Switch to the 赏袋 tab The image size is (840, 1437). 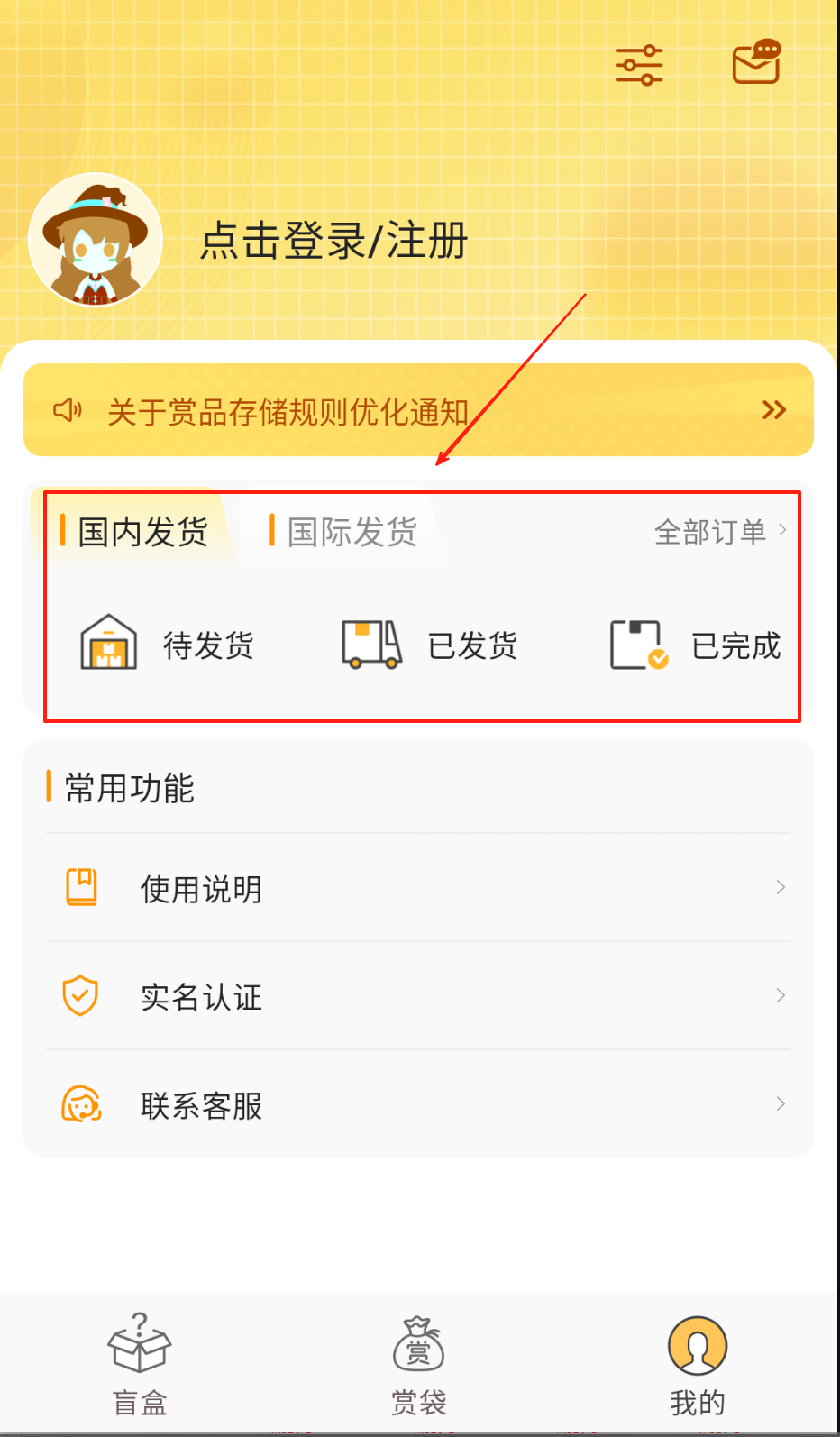418,1365
